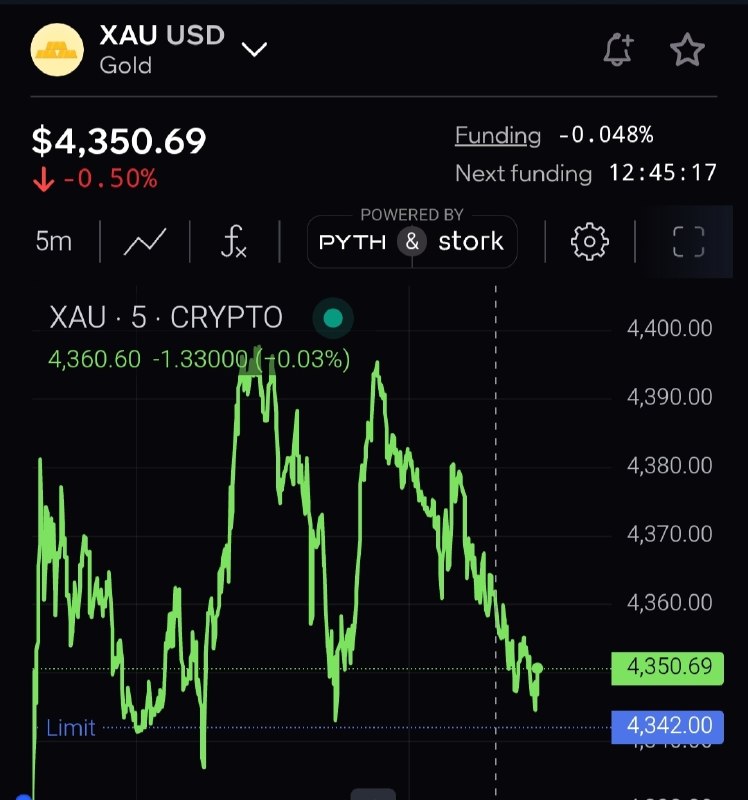This screenshot has height=800, width=748.
Task: Open the underlined Funding link
Action: pyautogui.click(x=497, y=136)
